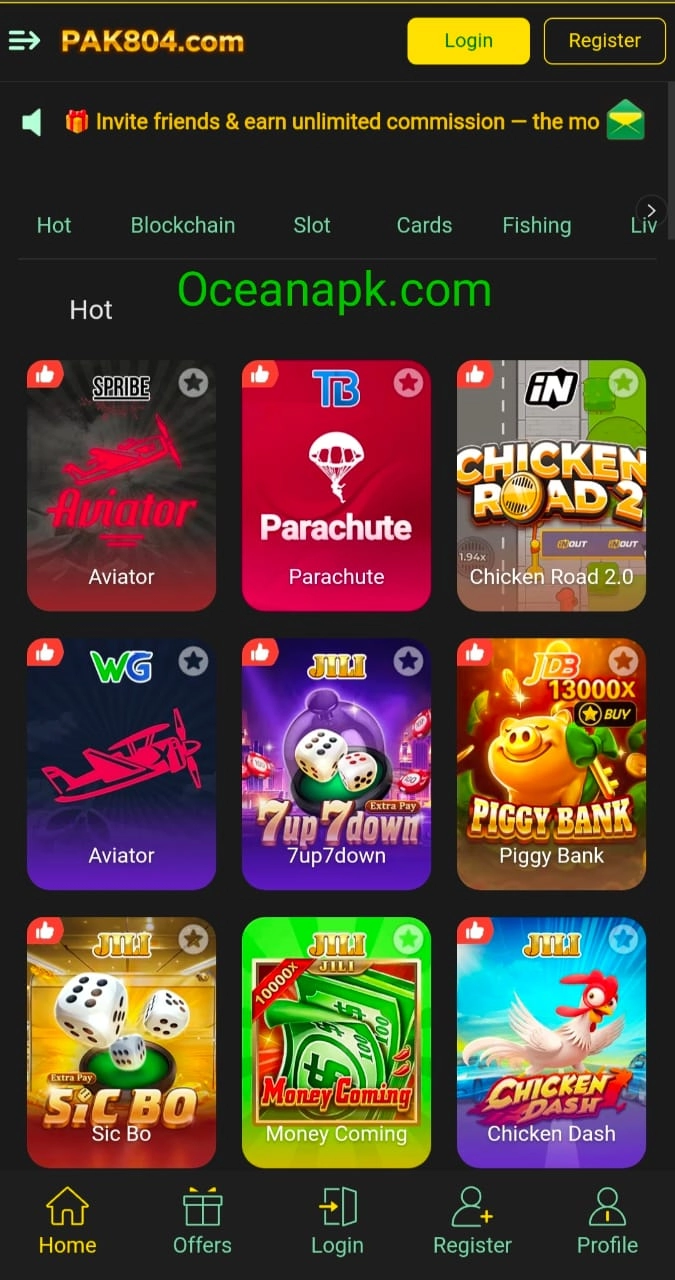675x1280 pixels.
Task: Tap the yellow Login button
Action: click(468, 41)
